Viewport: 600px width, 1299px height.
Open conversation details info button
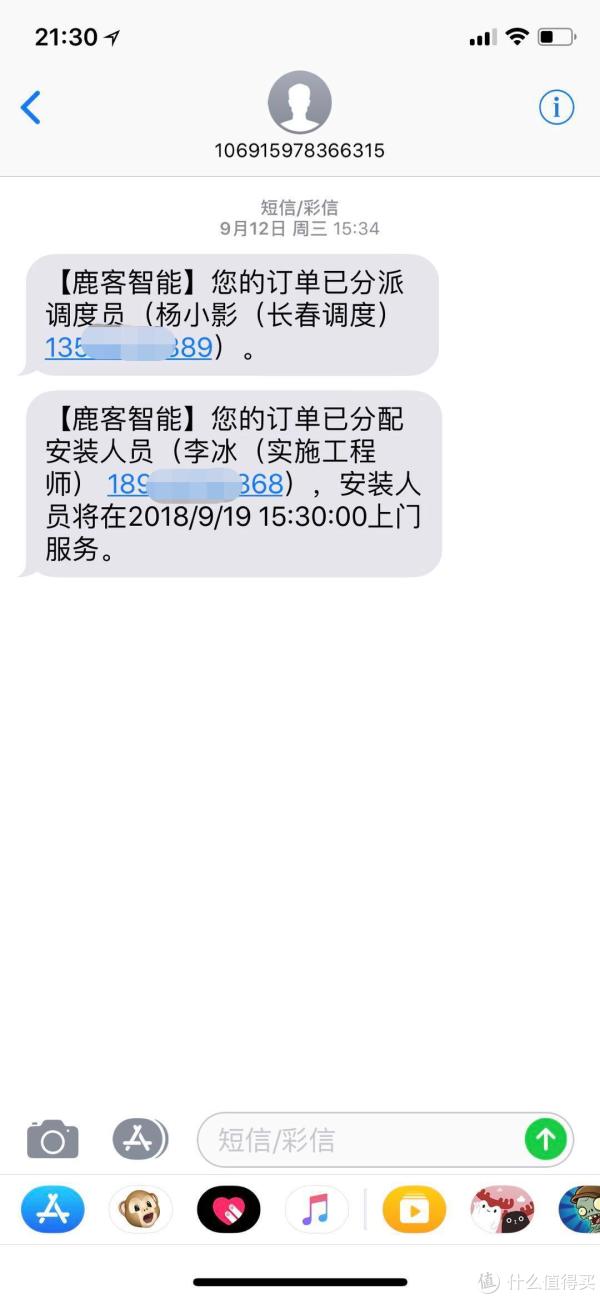[557, 107]
